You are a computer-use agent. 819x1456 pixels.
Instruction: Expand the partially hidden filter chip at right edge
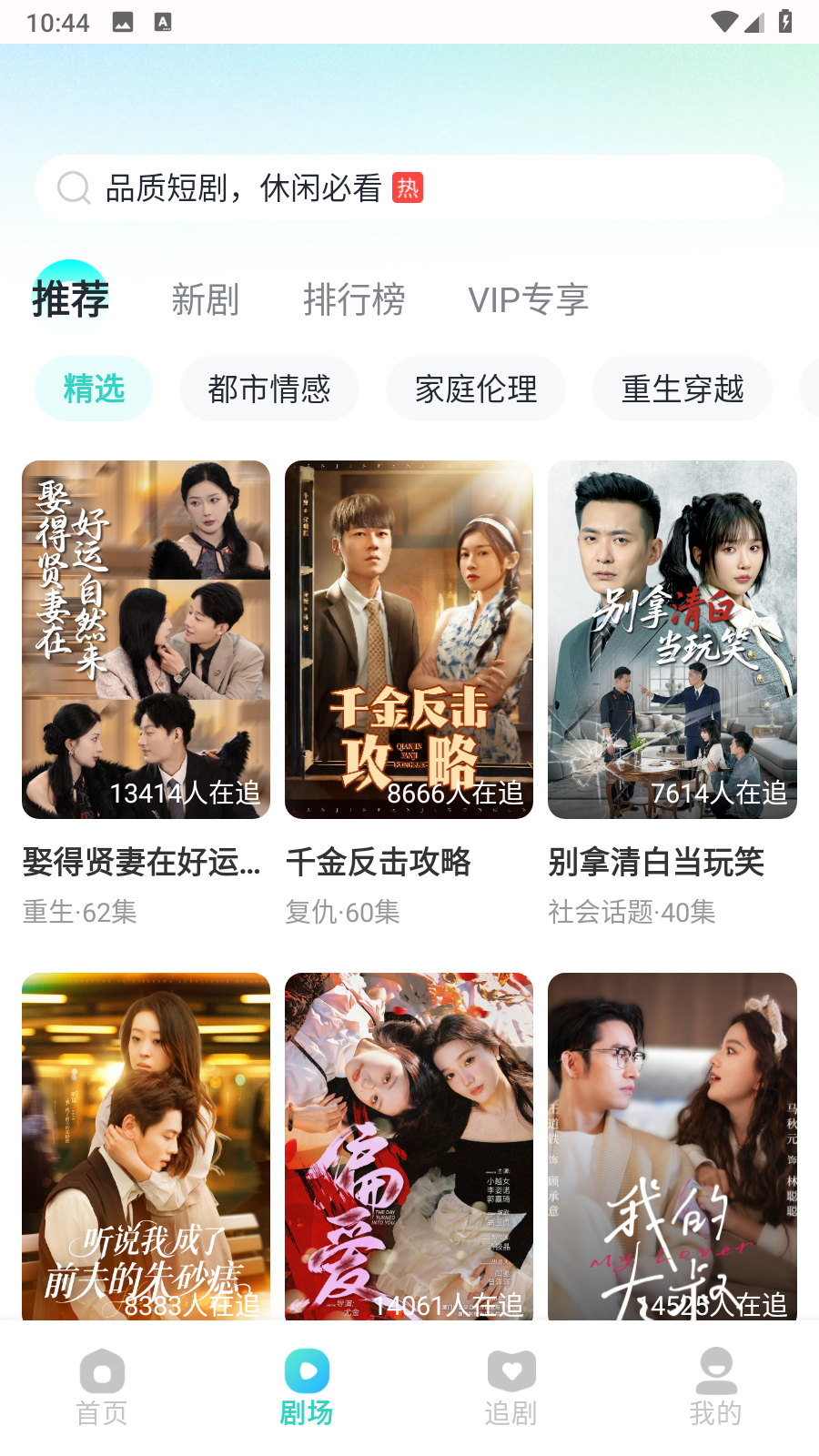pos(810,389)
